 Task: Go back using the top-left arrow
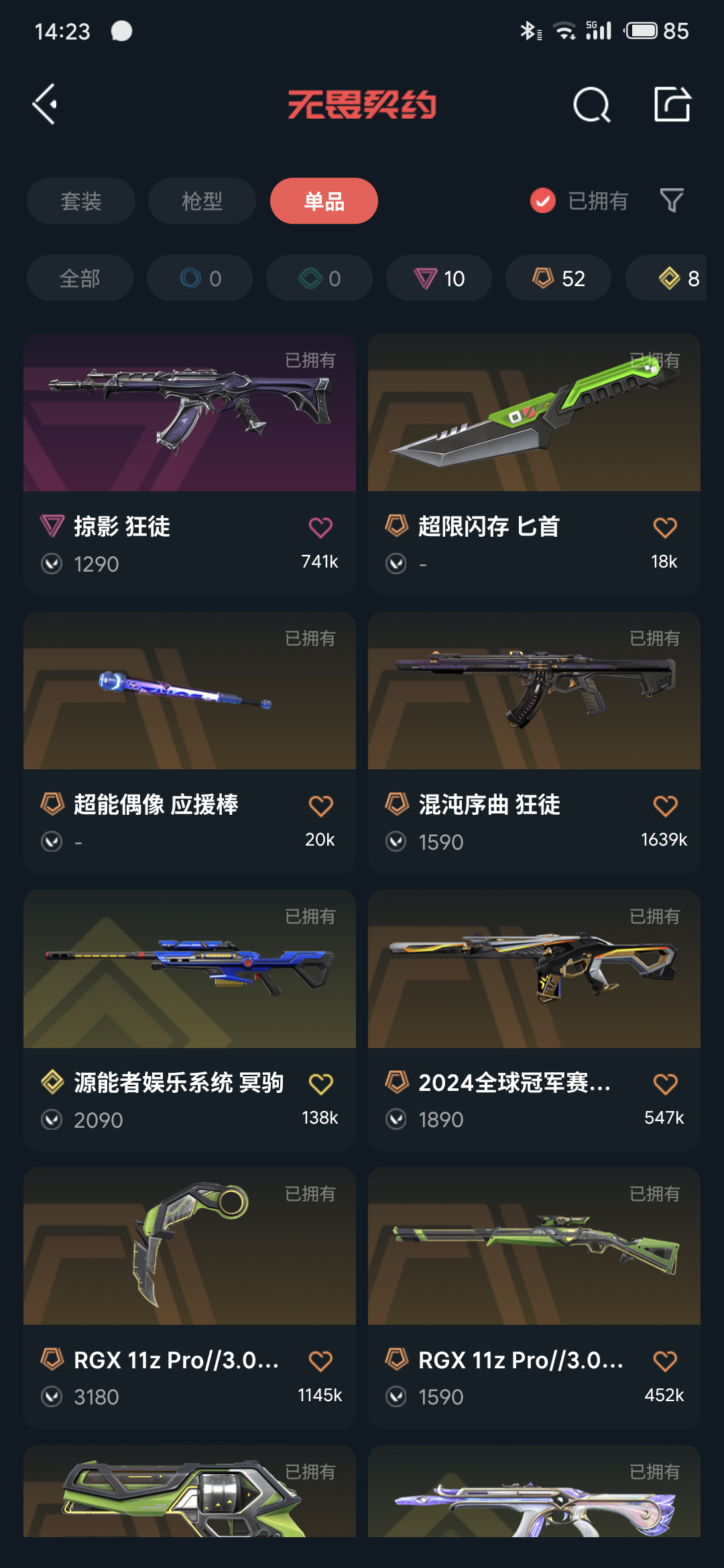pos(45,105)
